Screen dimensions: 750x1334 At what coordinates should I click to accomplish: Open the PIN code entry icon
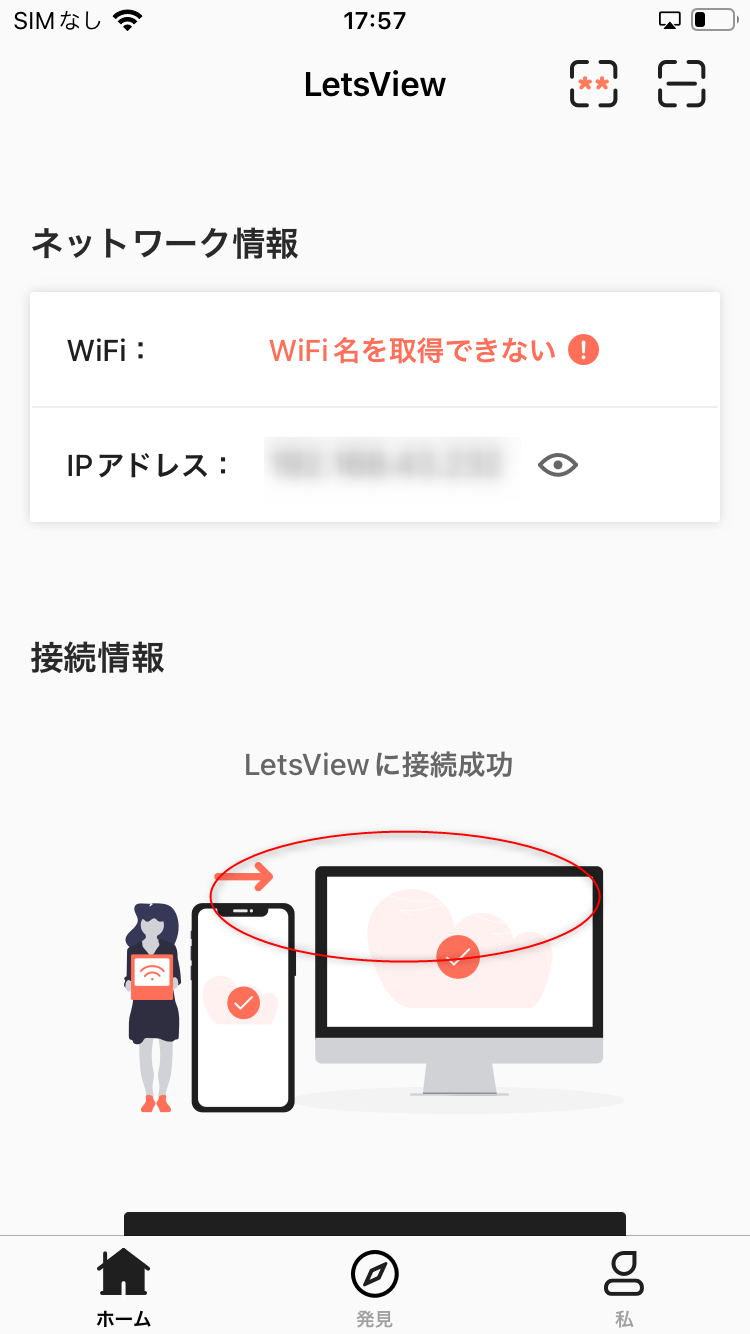tap(593, 84)
